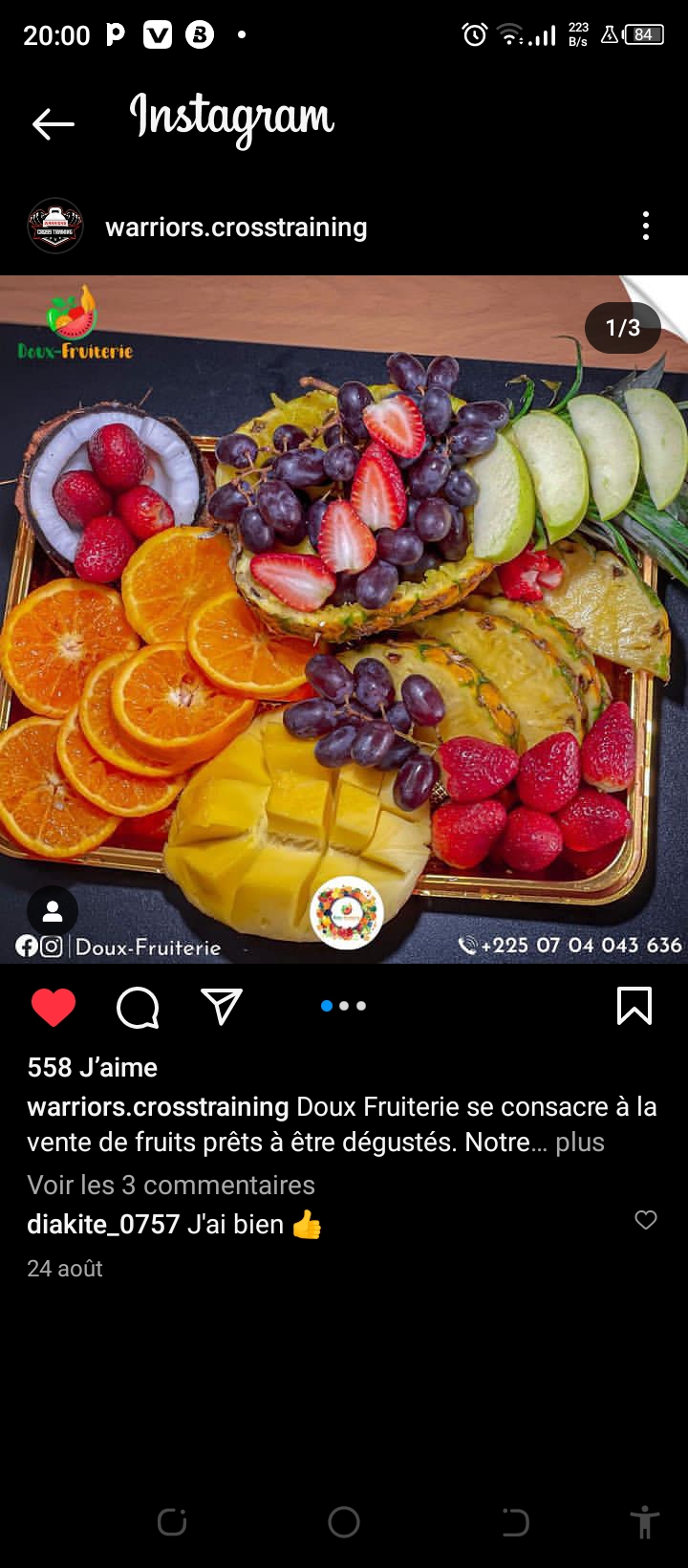Expand the caption with "plus"
This screenshot has height=1568, width=688.
[x=580, y=1143]
